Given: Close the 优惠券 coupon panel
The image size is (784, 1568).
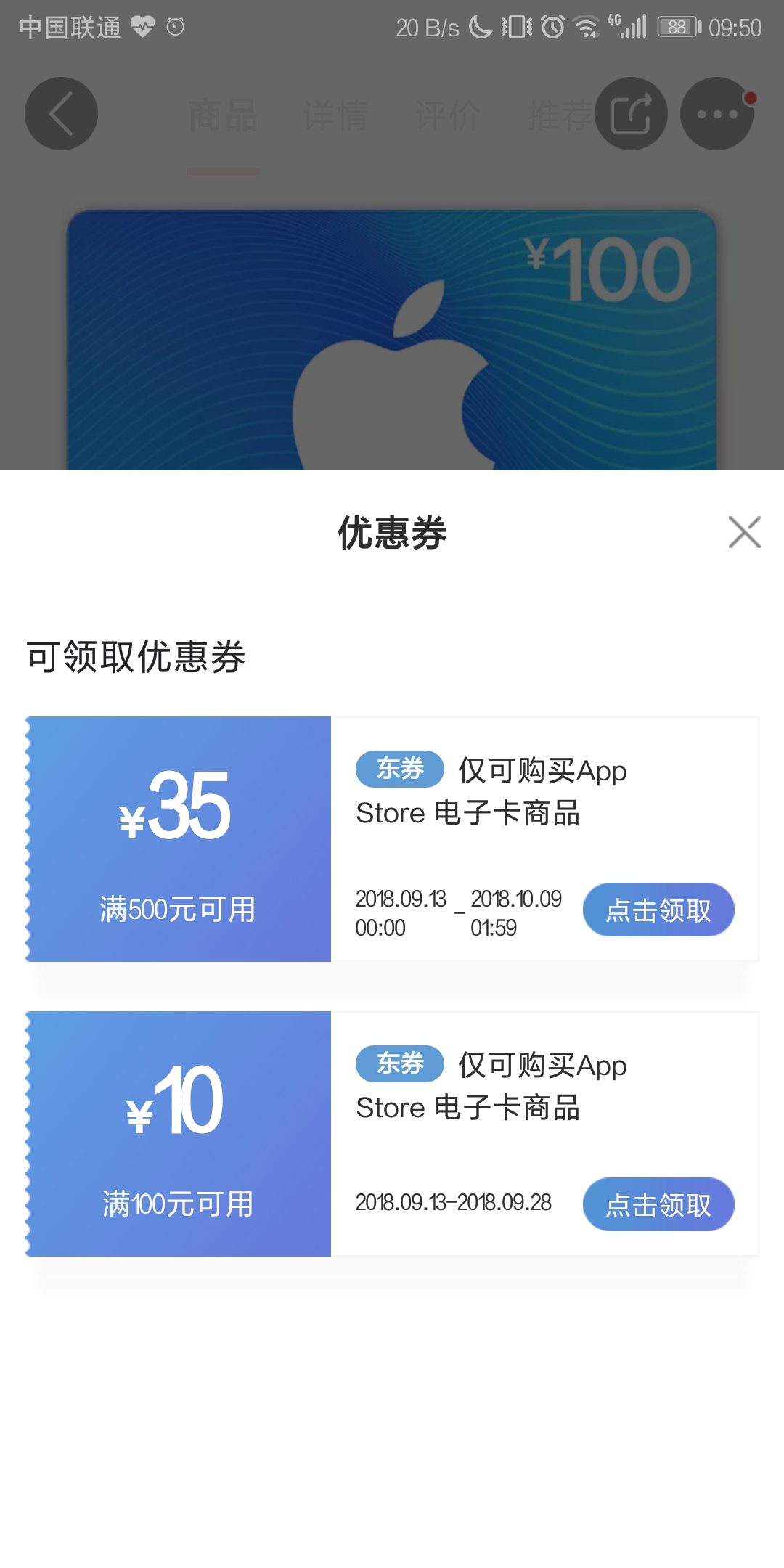Looking at the screenshot, I should coord(745,533).
